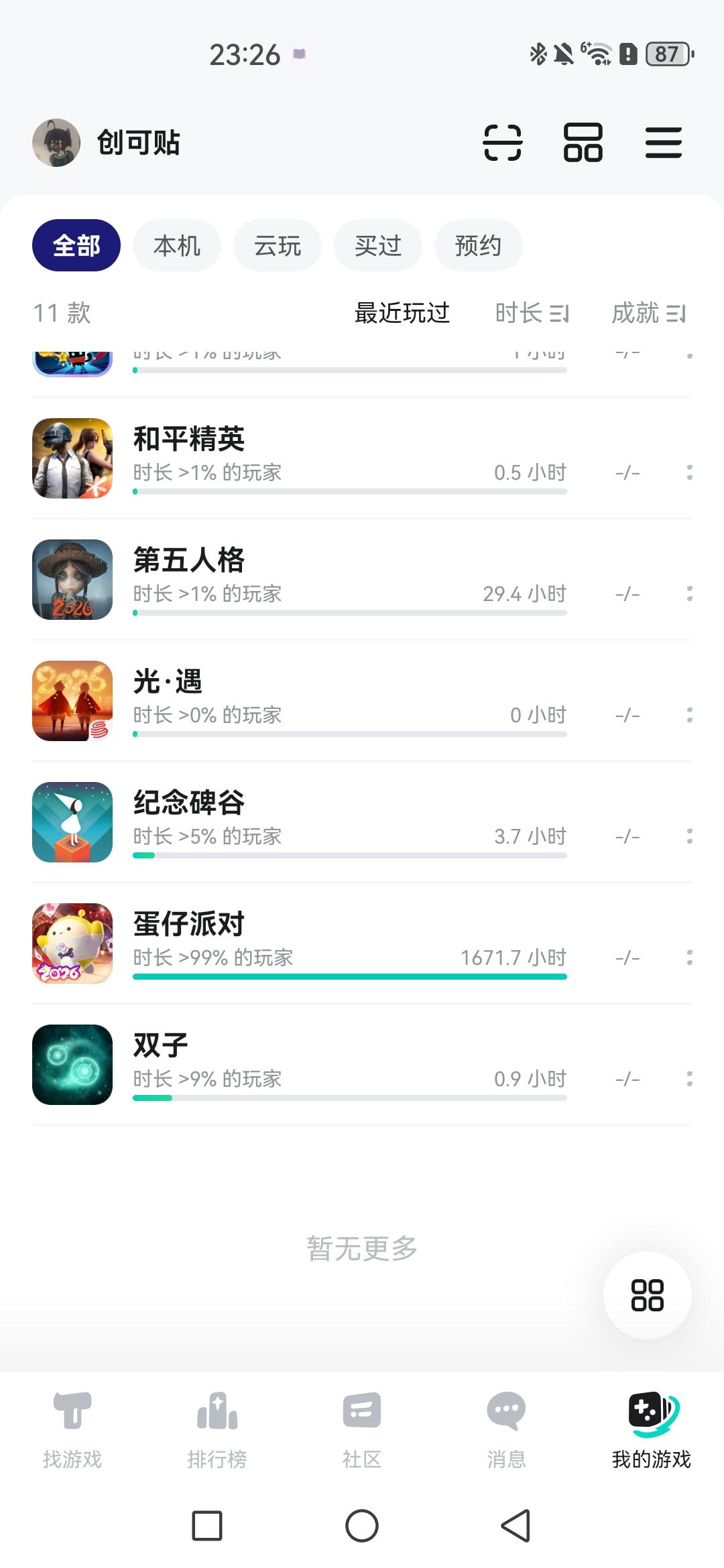Select the 本机 filter chip
The width and height of the screenshot is (724, 1568).
tap(177, 246)
